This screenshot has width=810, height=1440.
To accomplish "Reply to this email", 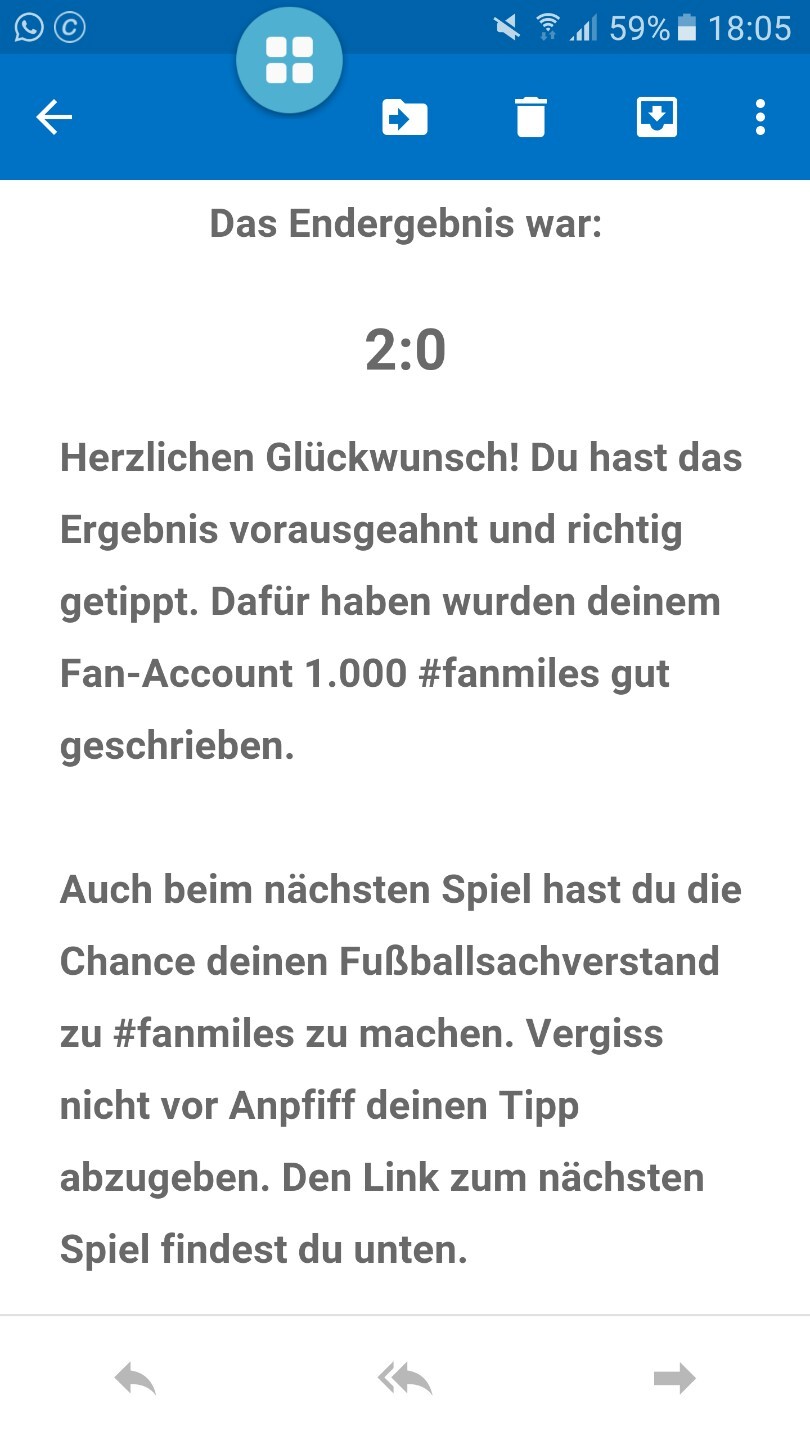I will click(x=135, y=1379).
